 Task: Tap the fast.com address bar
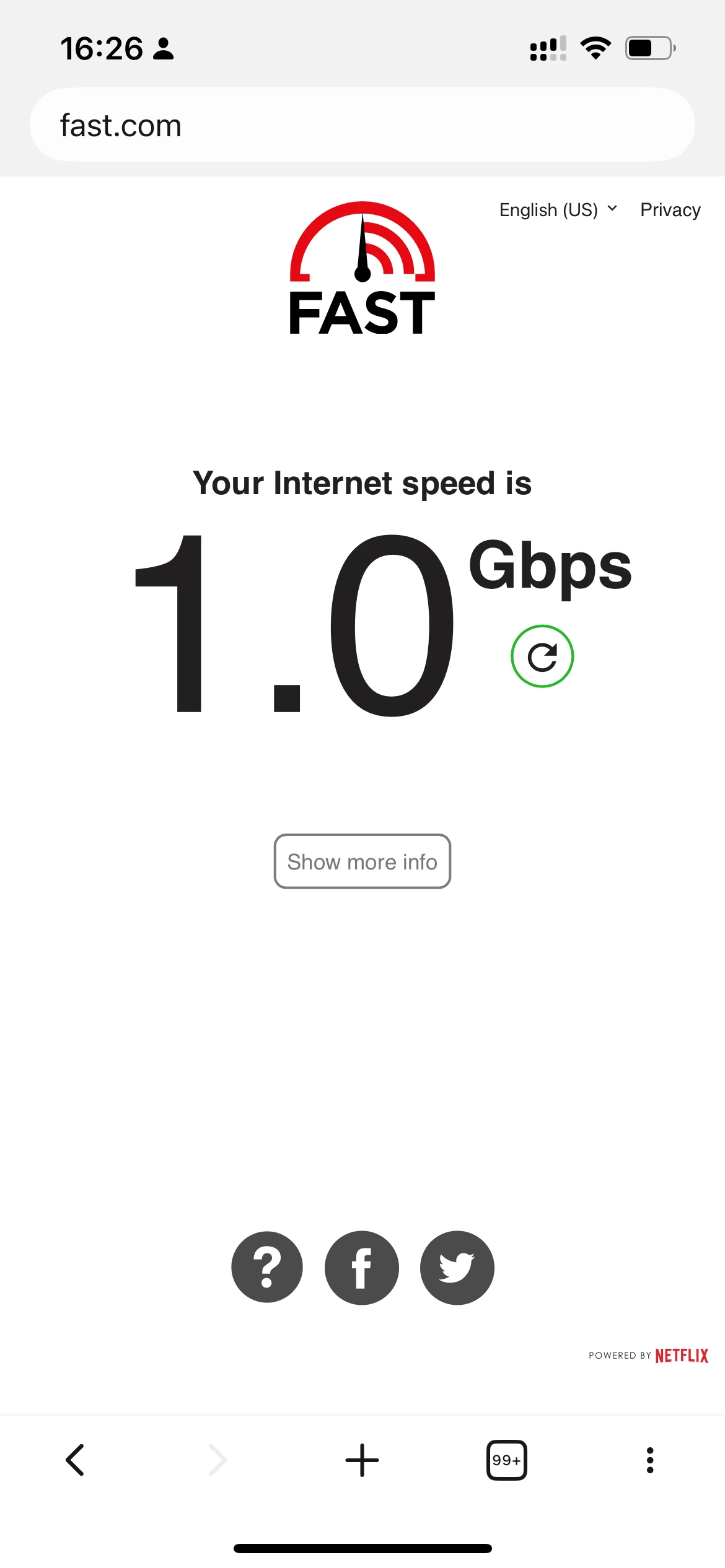(x=362, y=125)
